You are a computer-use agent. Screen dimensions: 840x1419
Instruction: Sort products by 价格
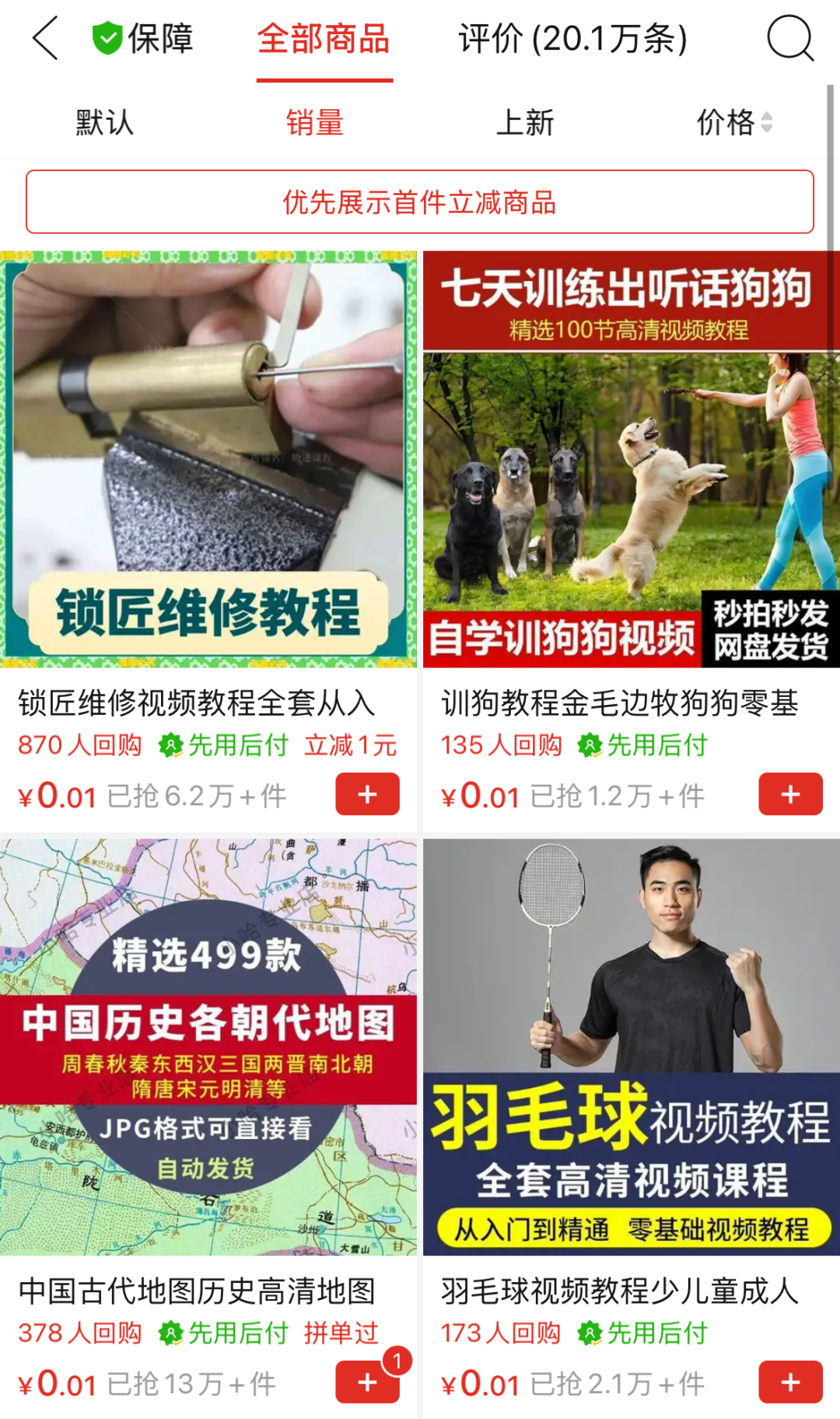point(733,122)
